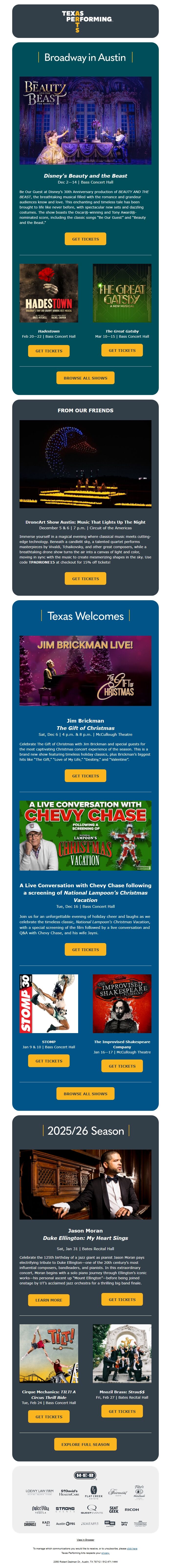The width and height of the screenshot is (171, 1568).
Task: Open the Beauty and the Beast banner image
Action: click(85, 121)
